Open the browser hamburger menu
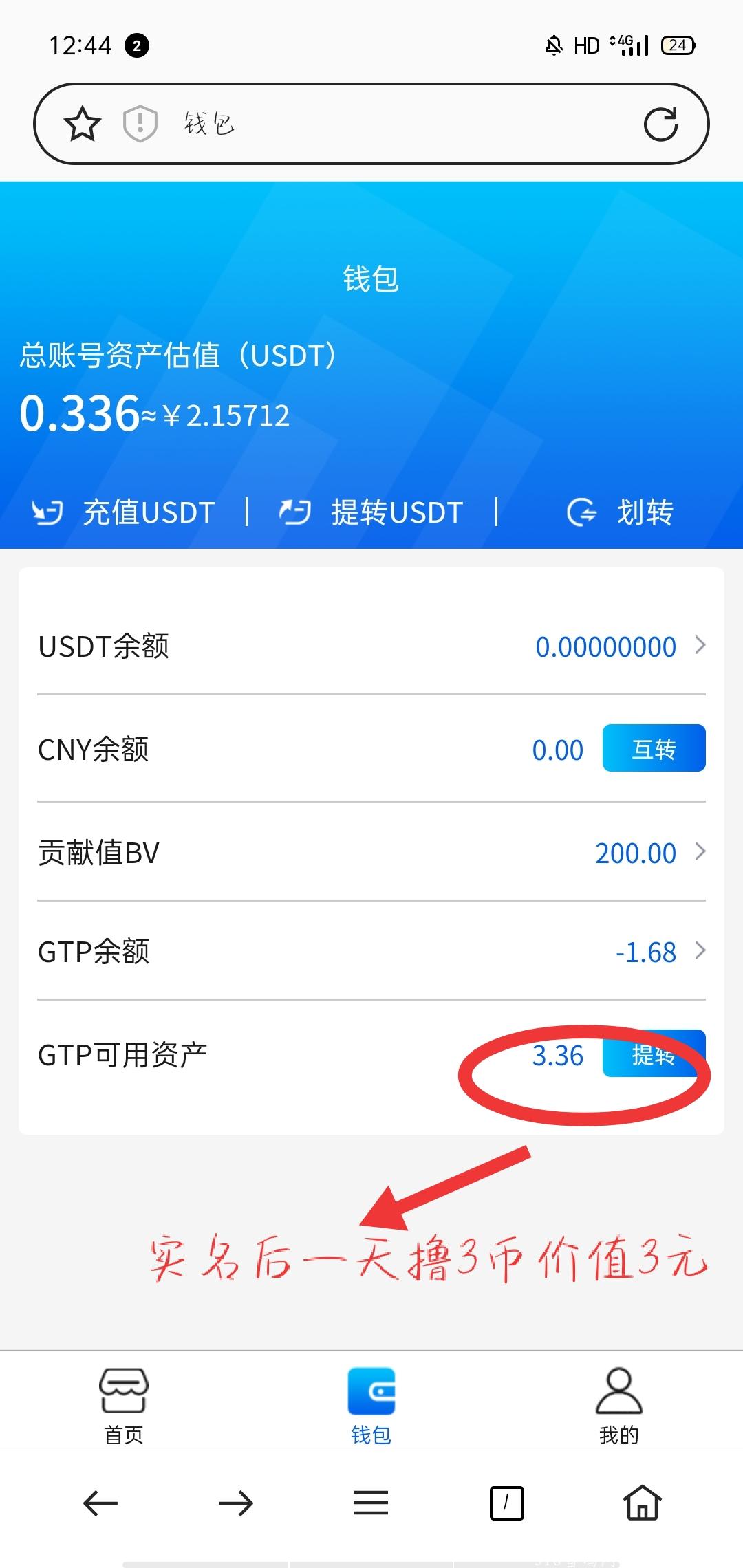Viewport: 743px width, 1568px height. tap(370, 1503)
